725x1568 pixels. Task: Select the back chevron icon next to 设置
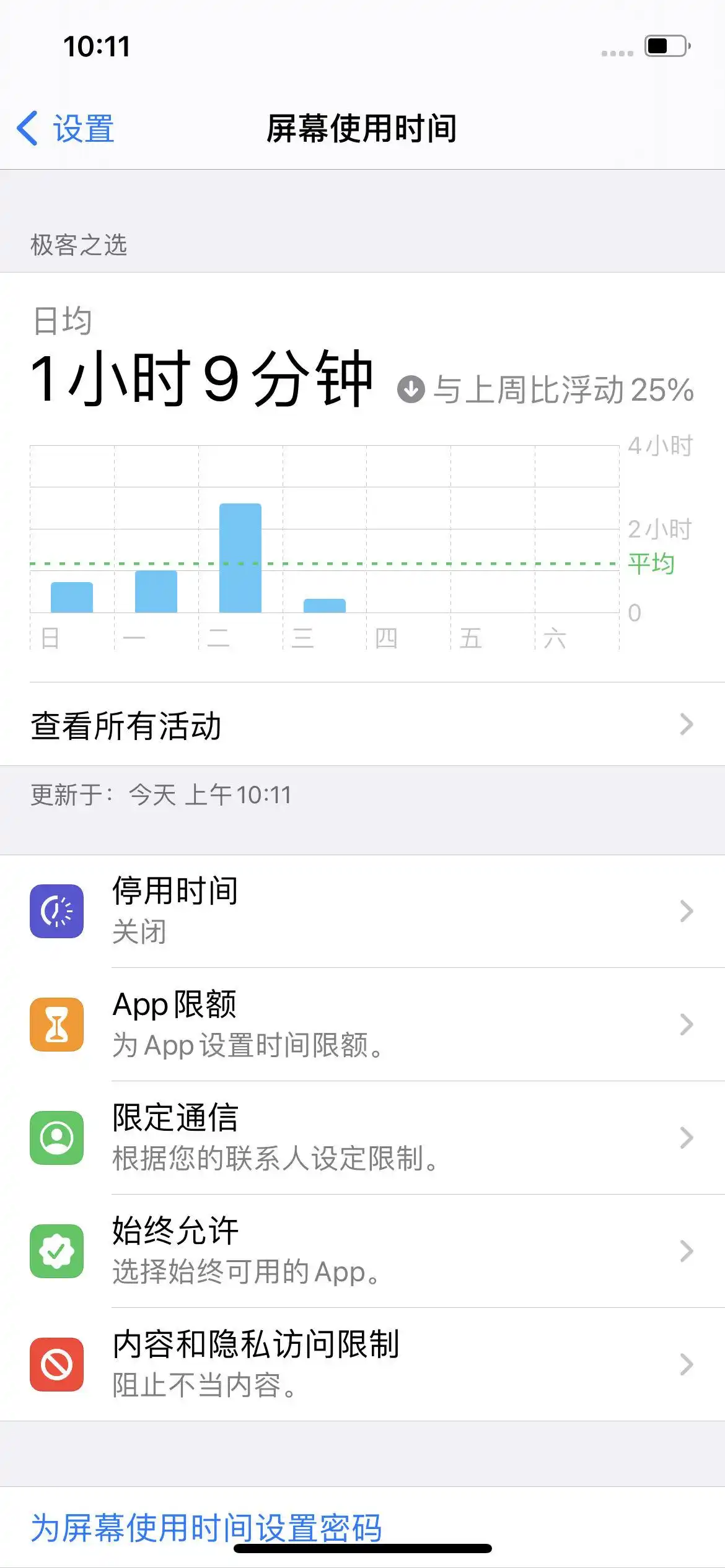[28, 128]
